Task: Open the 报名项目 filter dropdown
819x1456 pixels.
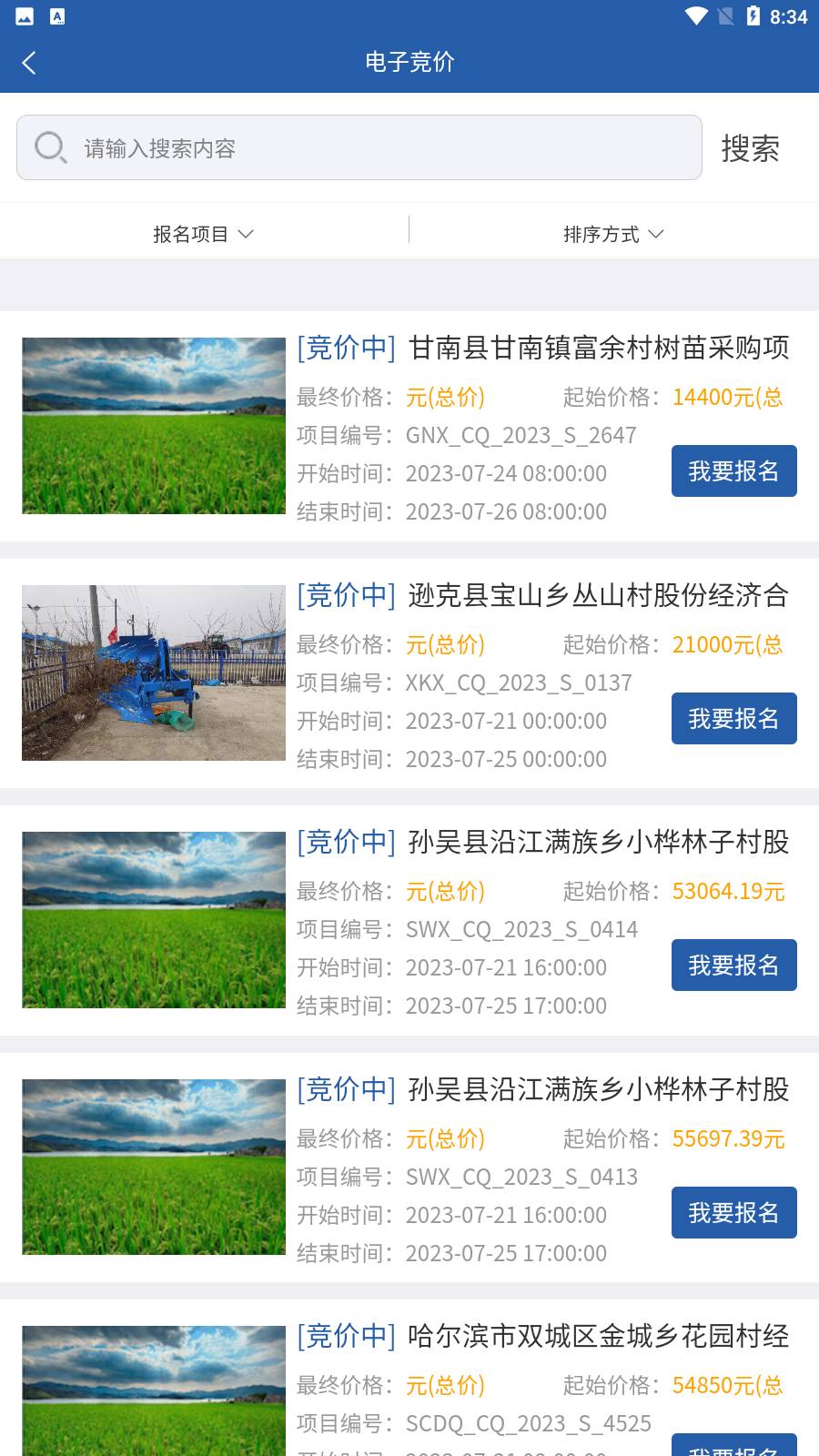Action: [203, 233]
